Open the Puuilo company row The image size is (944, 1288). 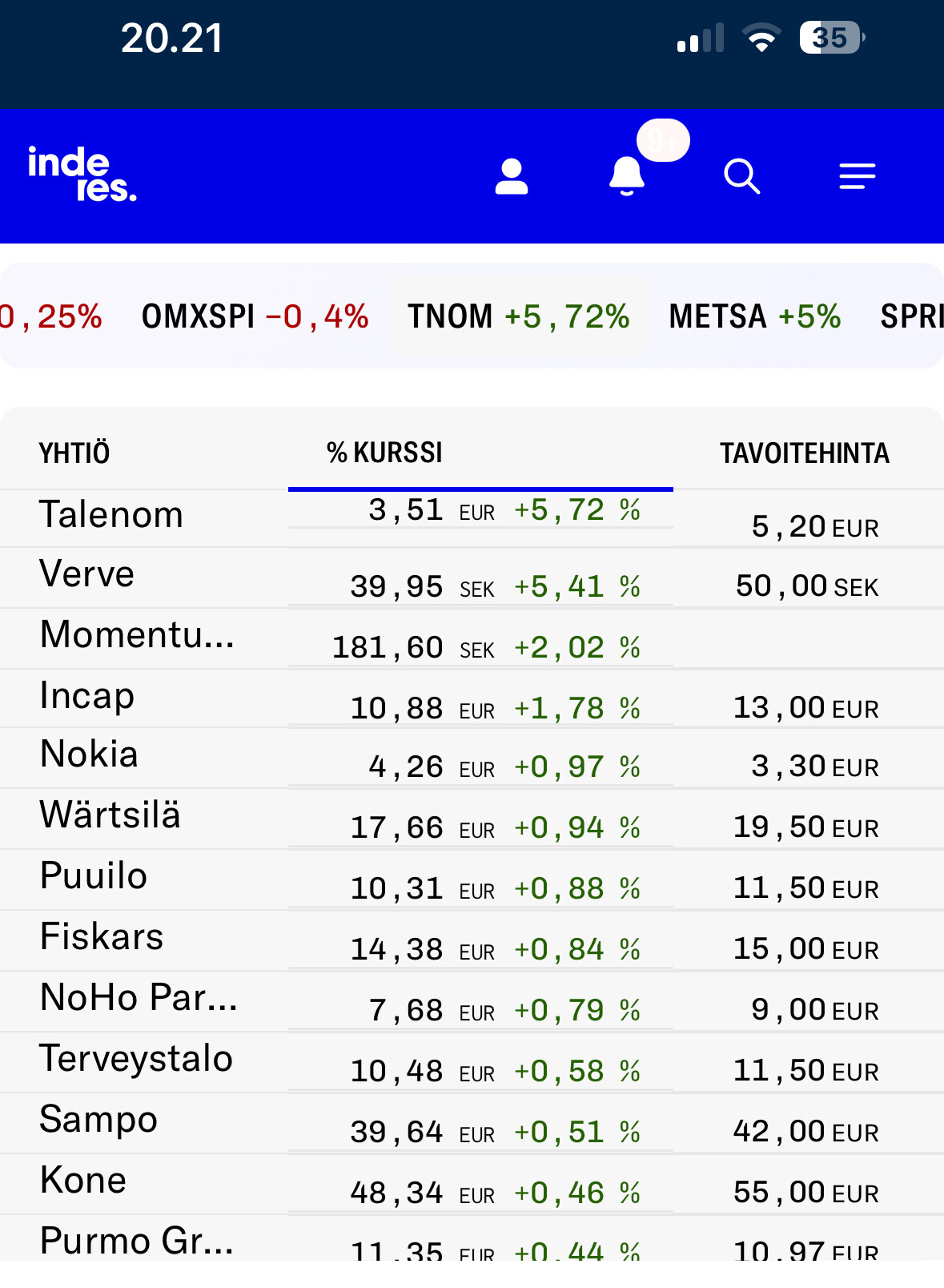(94, 876)
